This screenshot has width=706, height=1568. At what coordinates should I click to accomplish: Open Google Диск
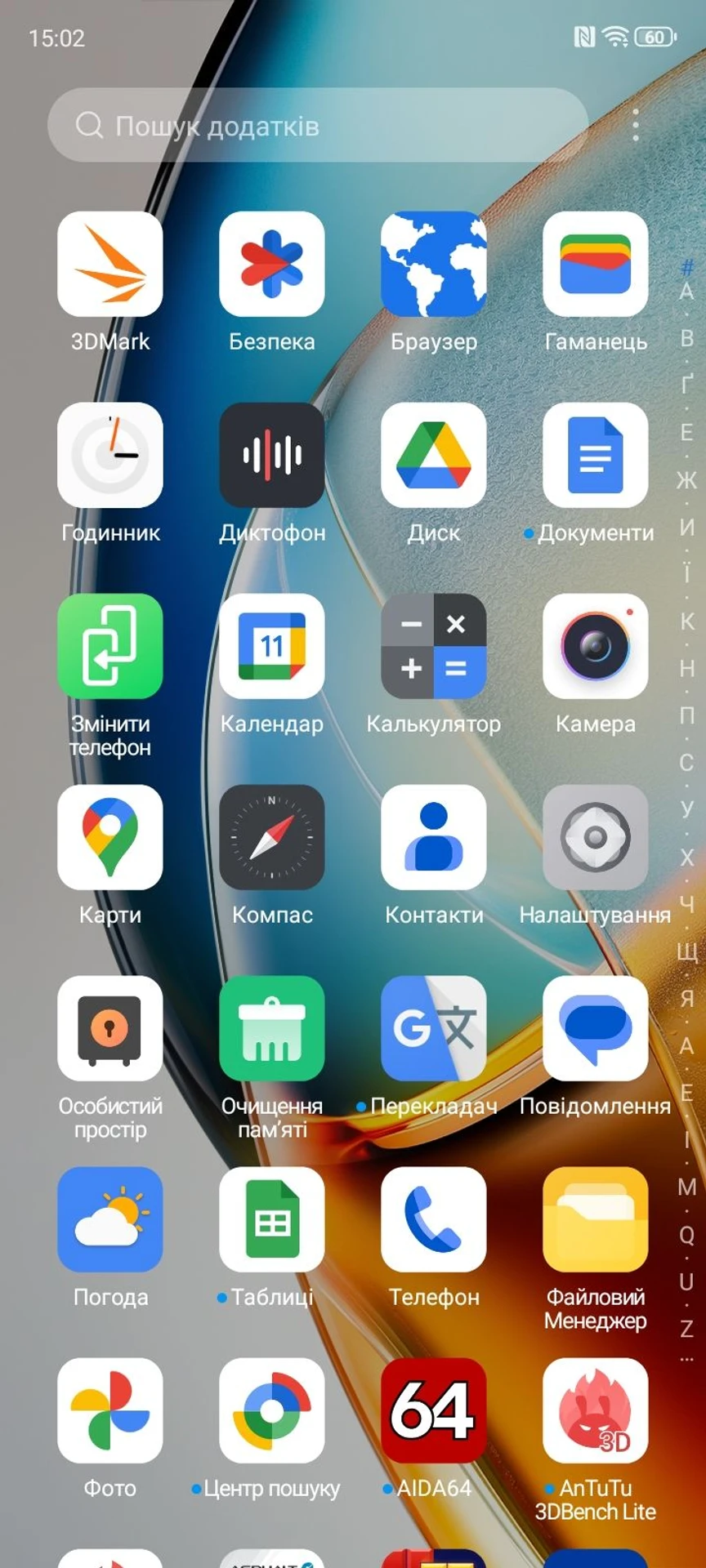(434, 456)
